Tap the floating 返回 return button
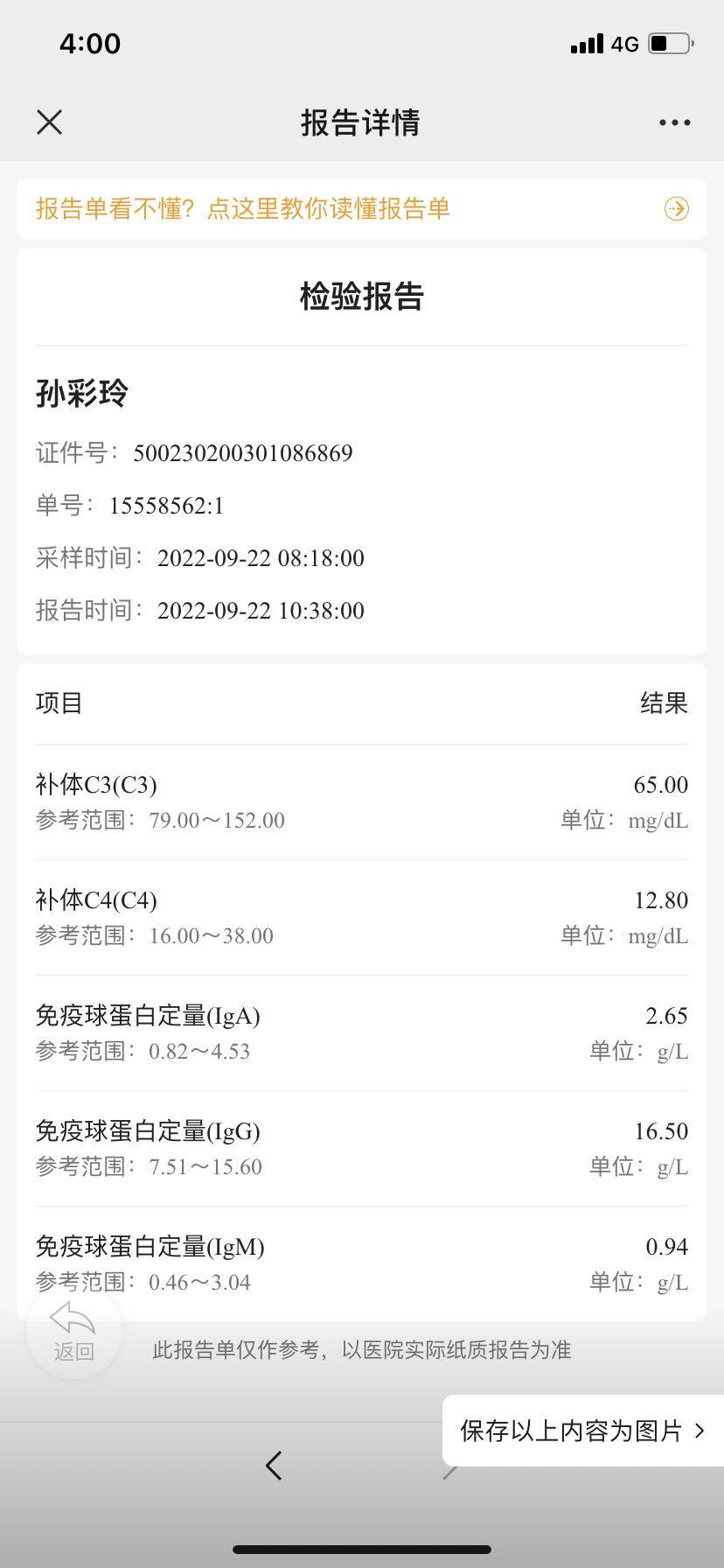724x1568 pixels. tap(73, 1331)
